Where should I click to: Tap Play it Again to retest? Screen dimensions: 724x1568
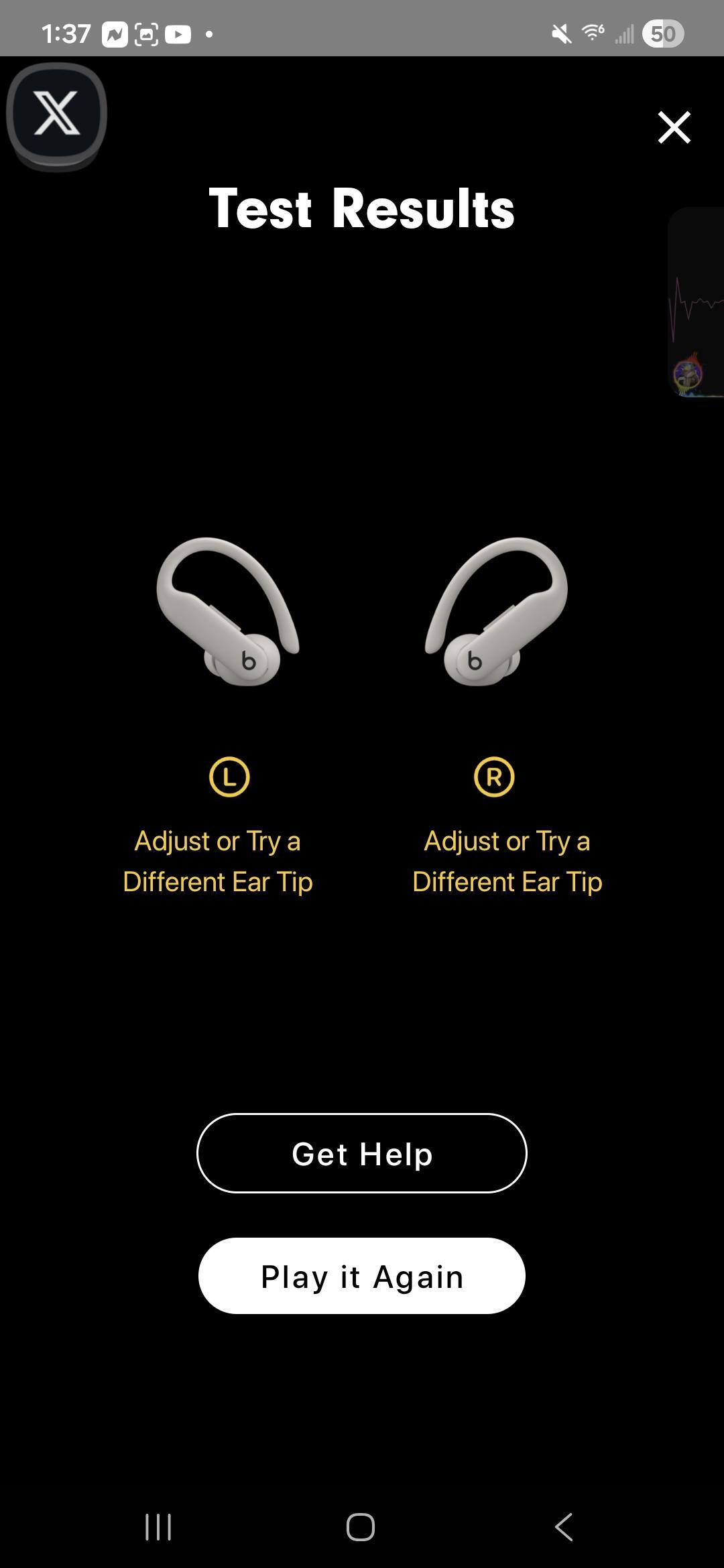(x=362, y=1276)
